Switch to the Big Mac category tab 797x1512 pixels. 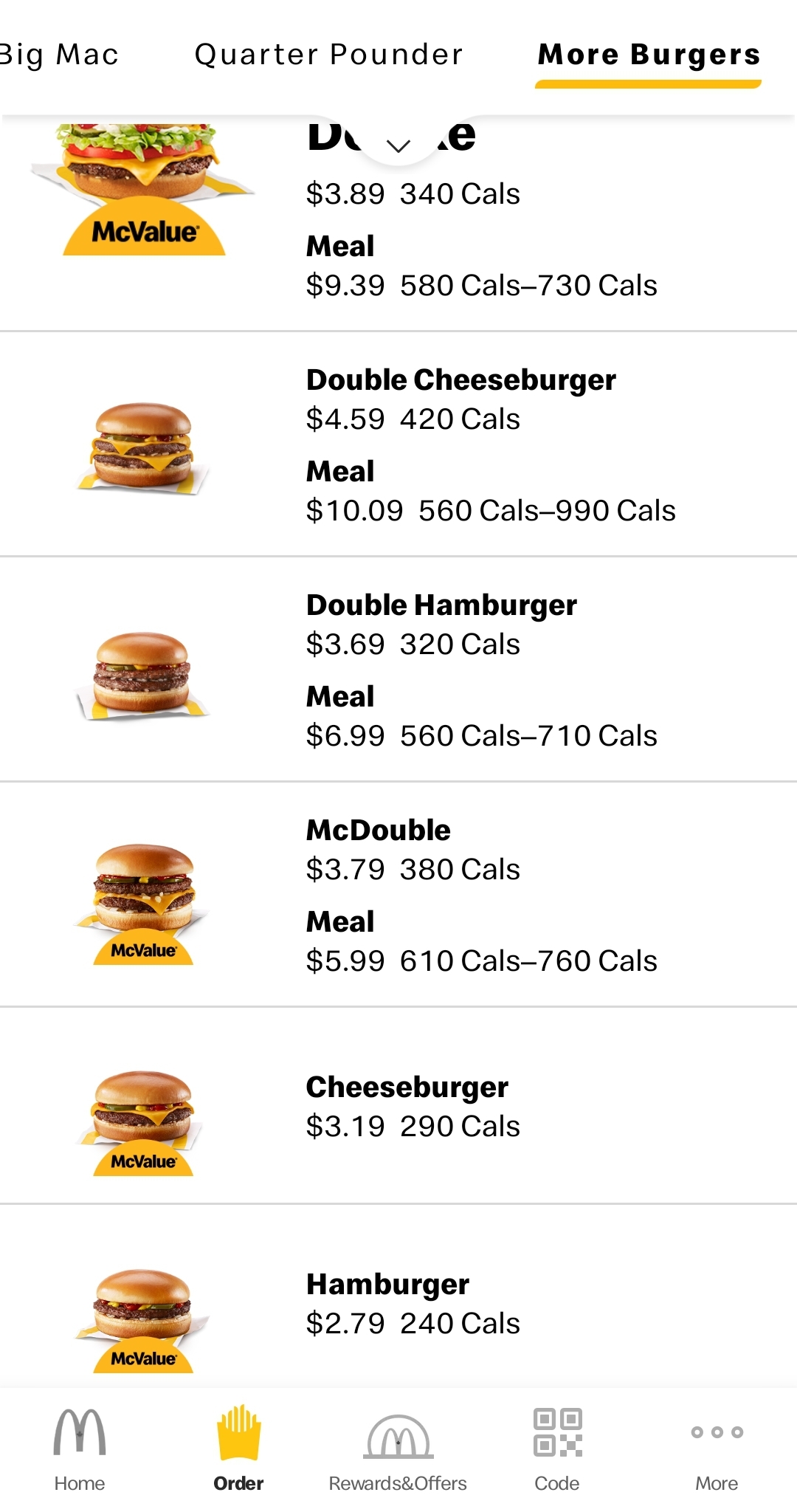coord(59,55)
